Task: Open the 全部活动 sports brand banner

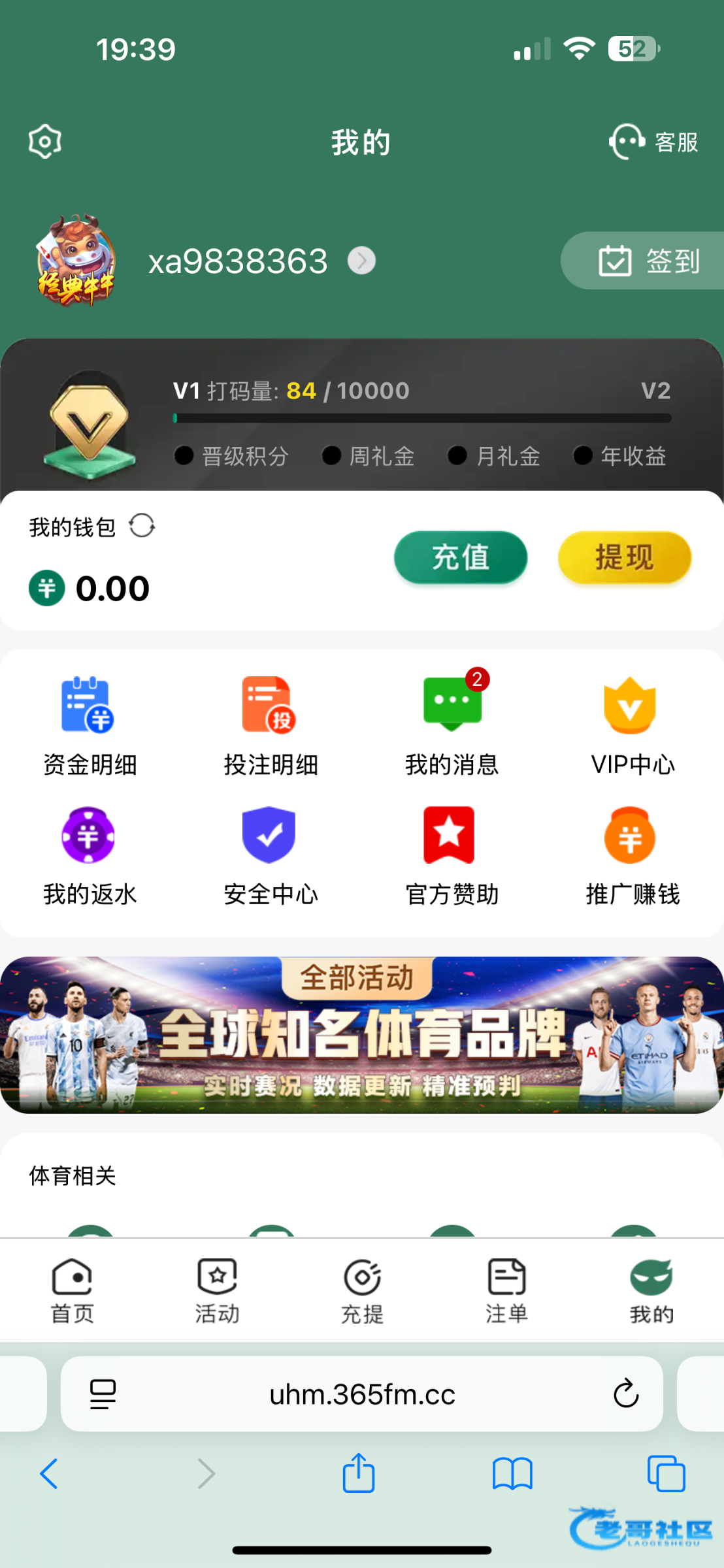Action: 362,1035
